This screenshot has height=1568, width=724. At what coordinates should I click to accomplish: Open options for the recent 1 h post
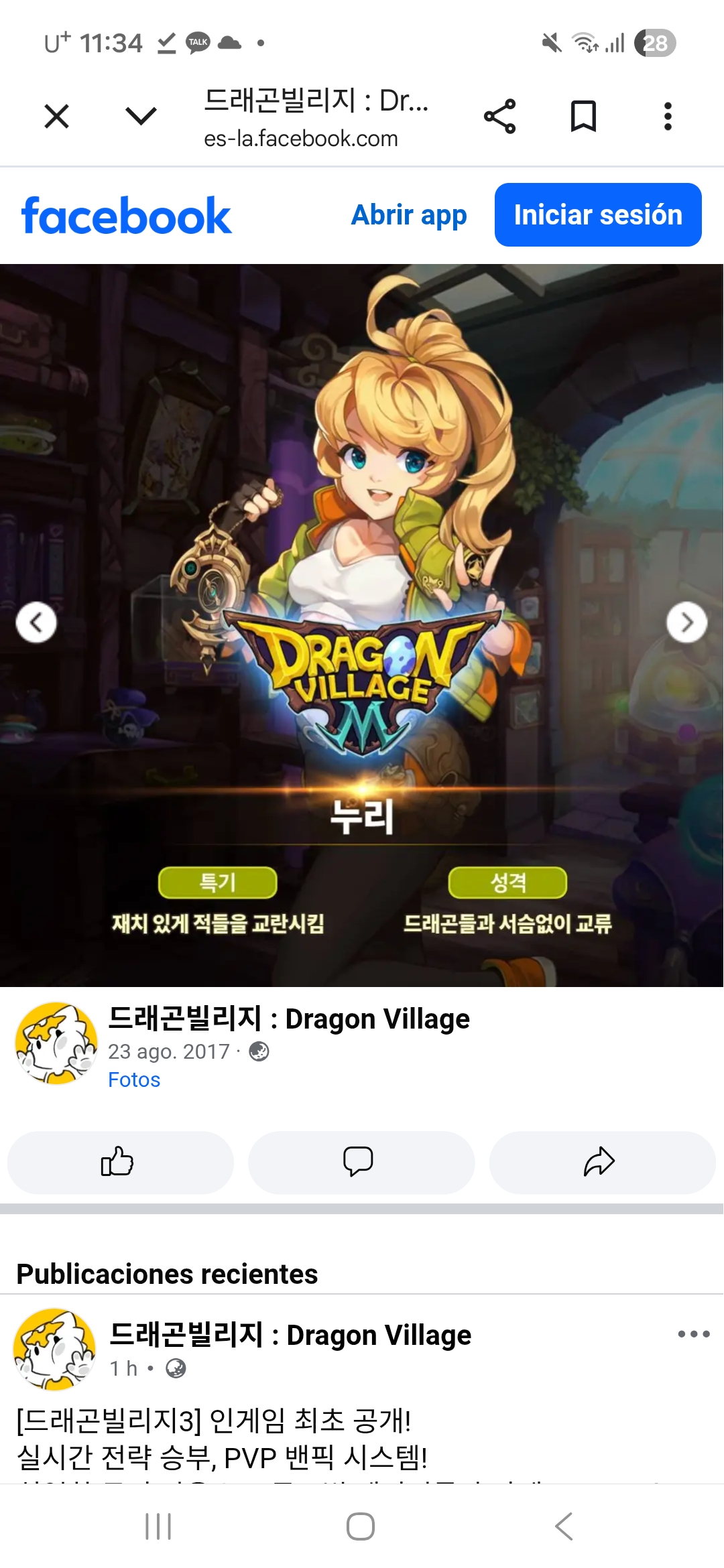coord(693,1334)
